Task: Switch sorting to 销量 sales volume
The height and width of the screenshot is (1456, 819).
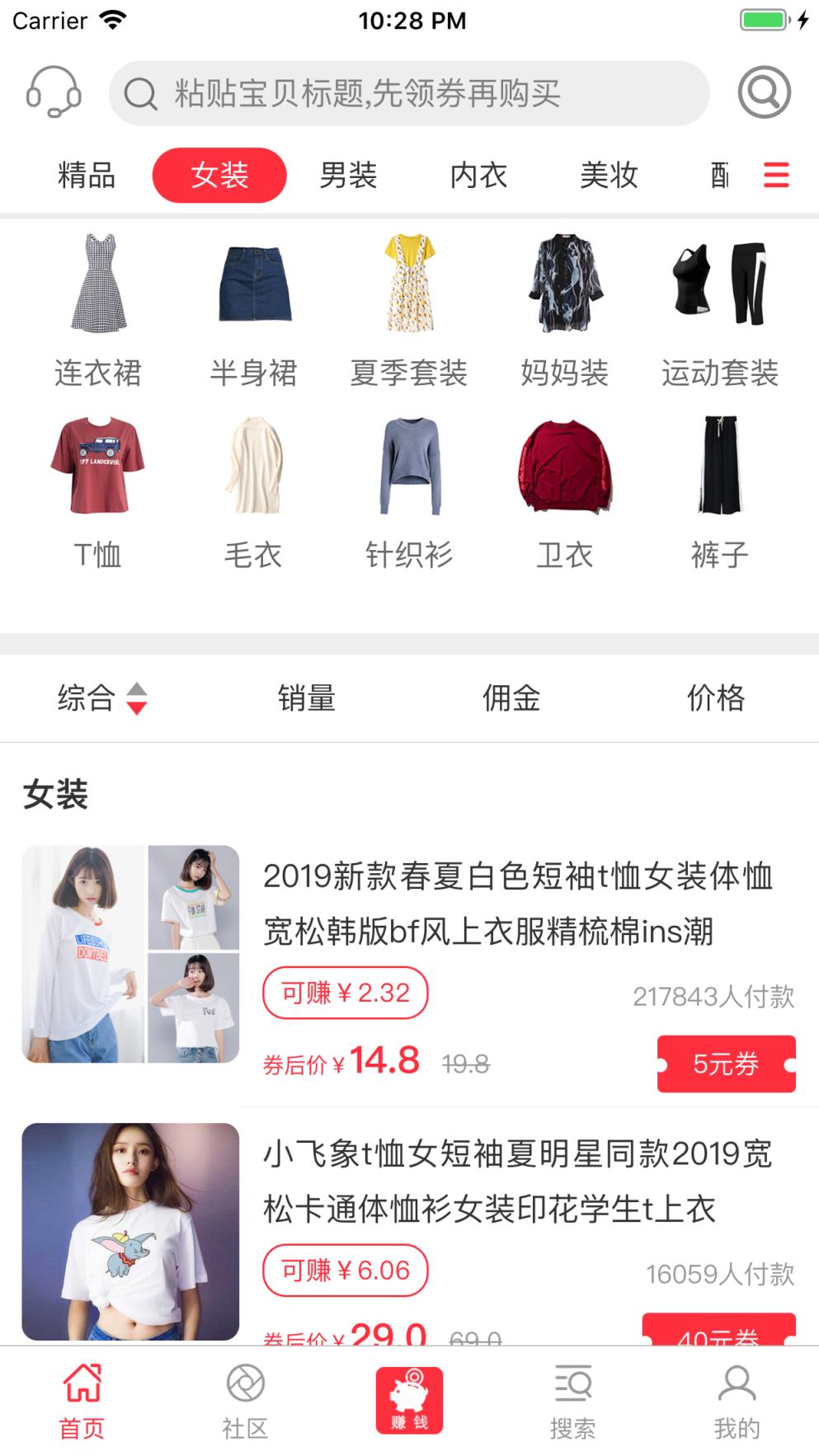Action: tap(305, 698)
